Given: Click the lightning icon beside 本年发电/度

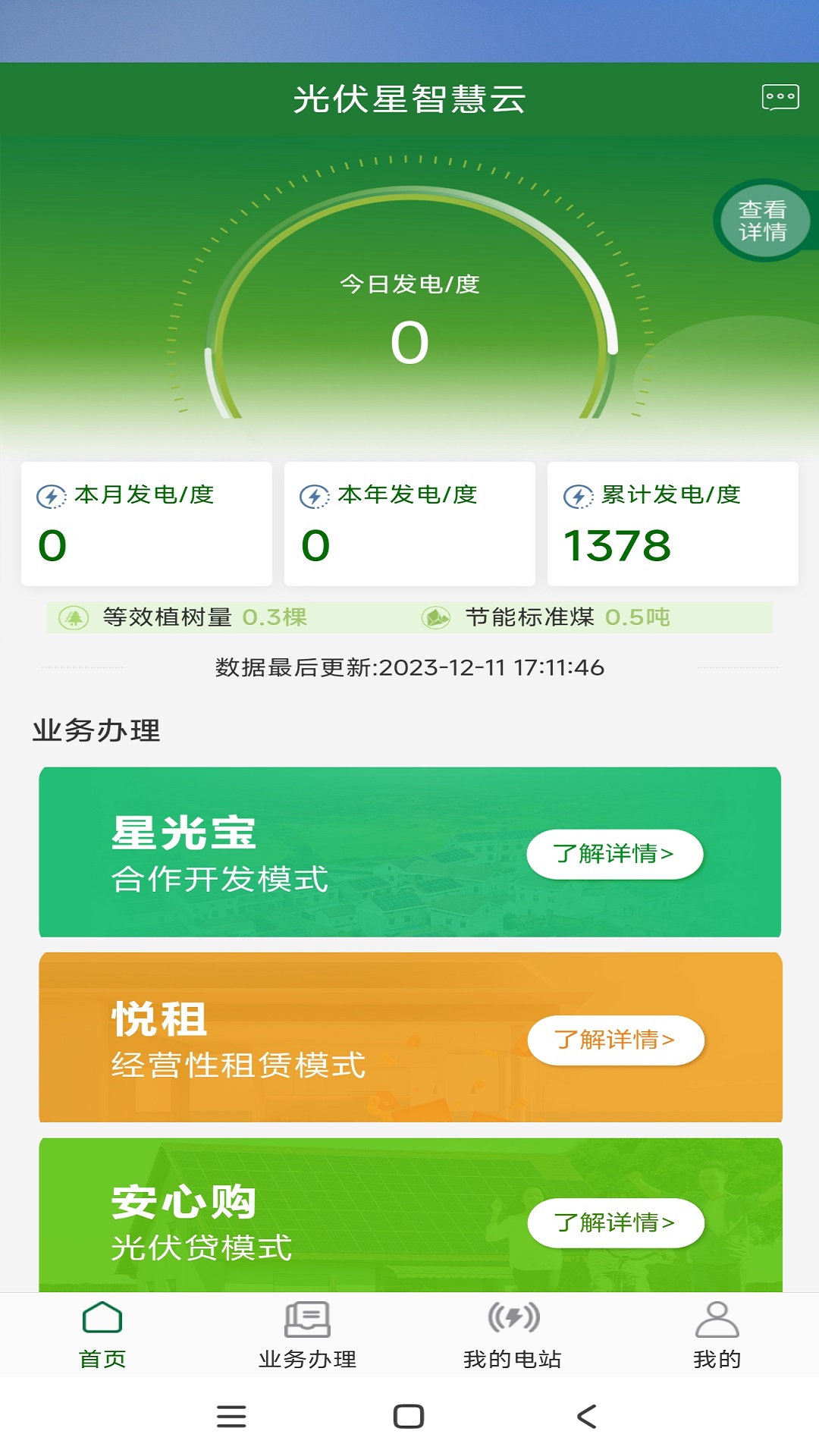Looking at the screenshot, I should pos(313,495).
